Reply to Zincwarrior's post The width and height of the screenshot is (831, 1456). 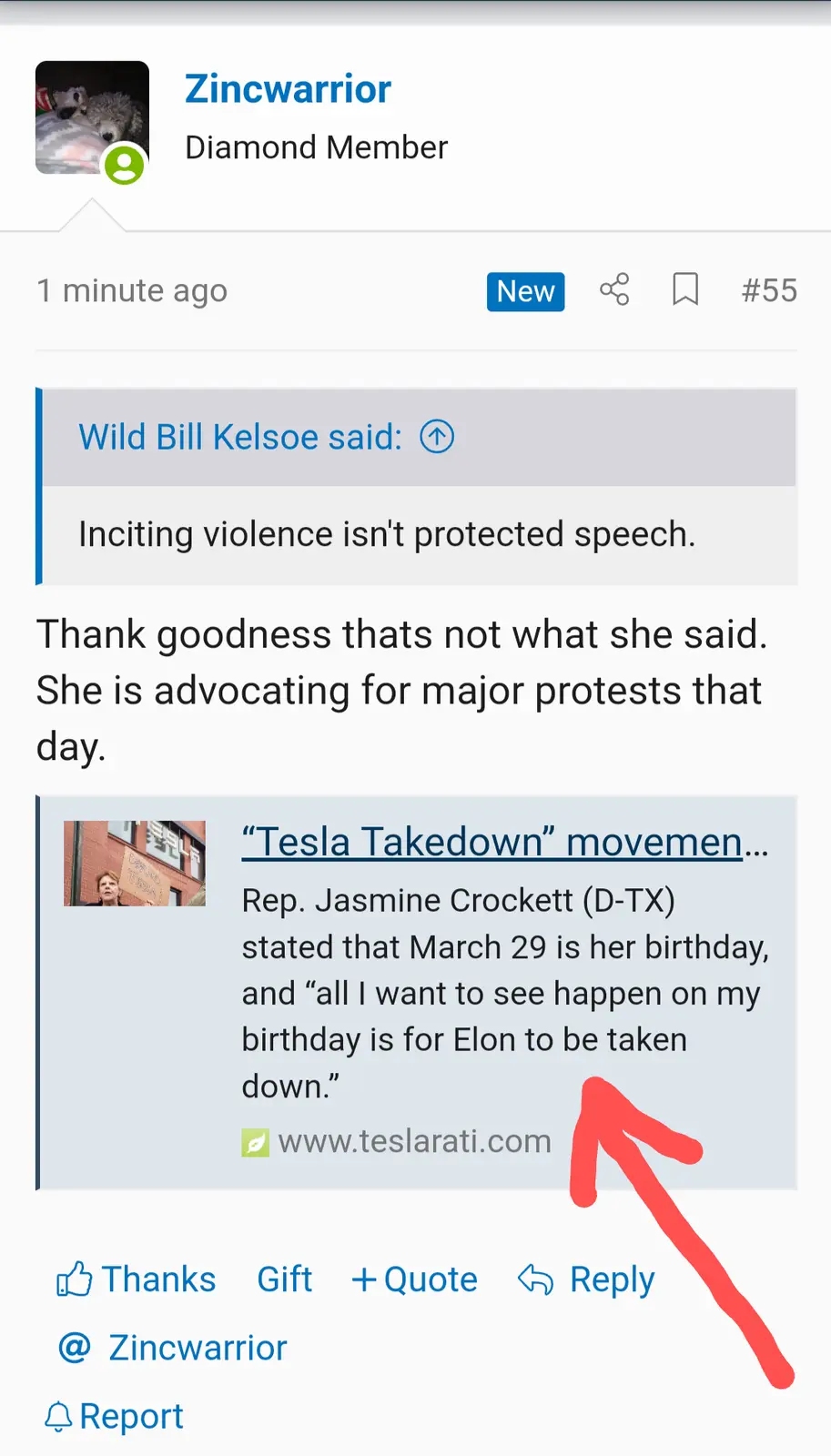(587, 1279)
